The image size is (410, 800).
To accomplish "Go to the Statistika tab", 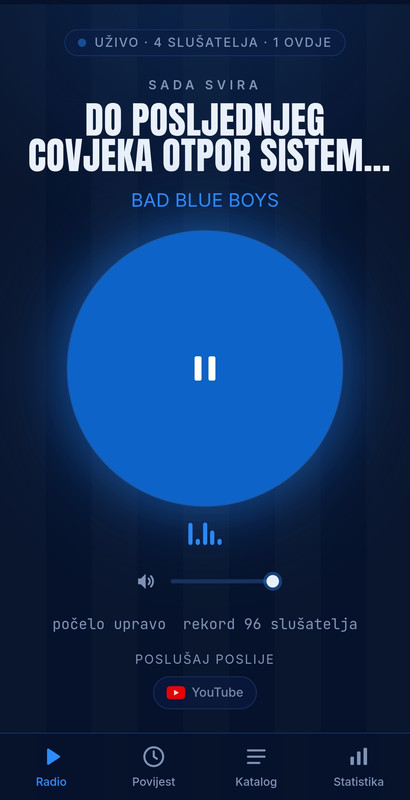I will coord(358,767).
